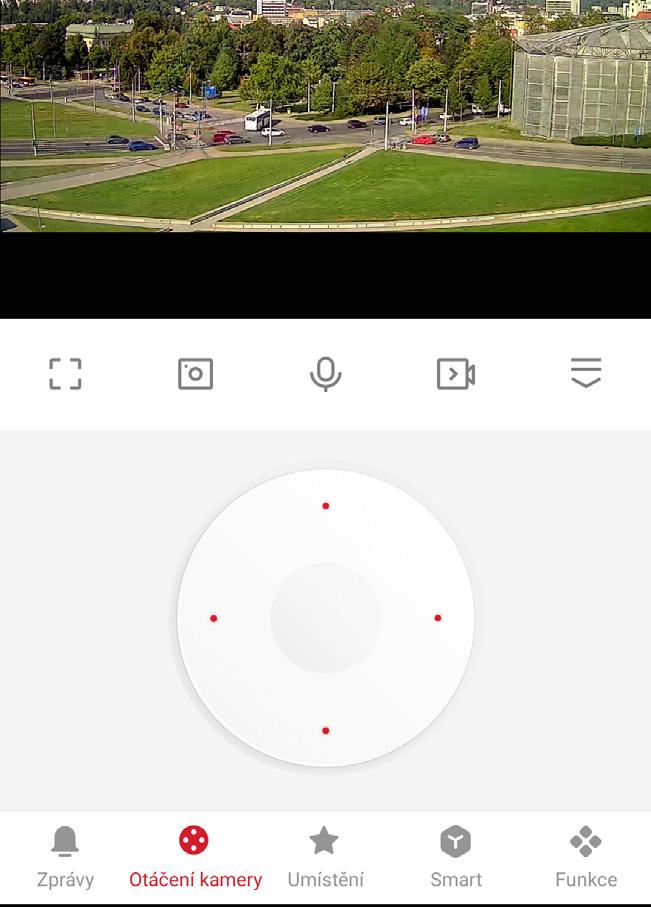Screen dimensions: 651x907
Task: Select the Otáčení kamery tab
Action: pos(195,857)
